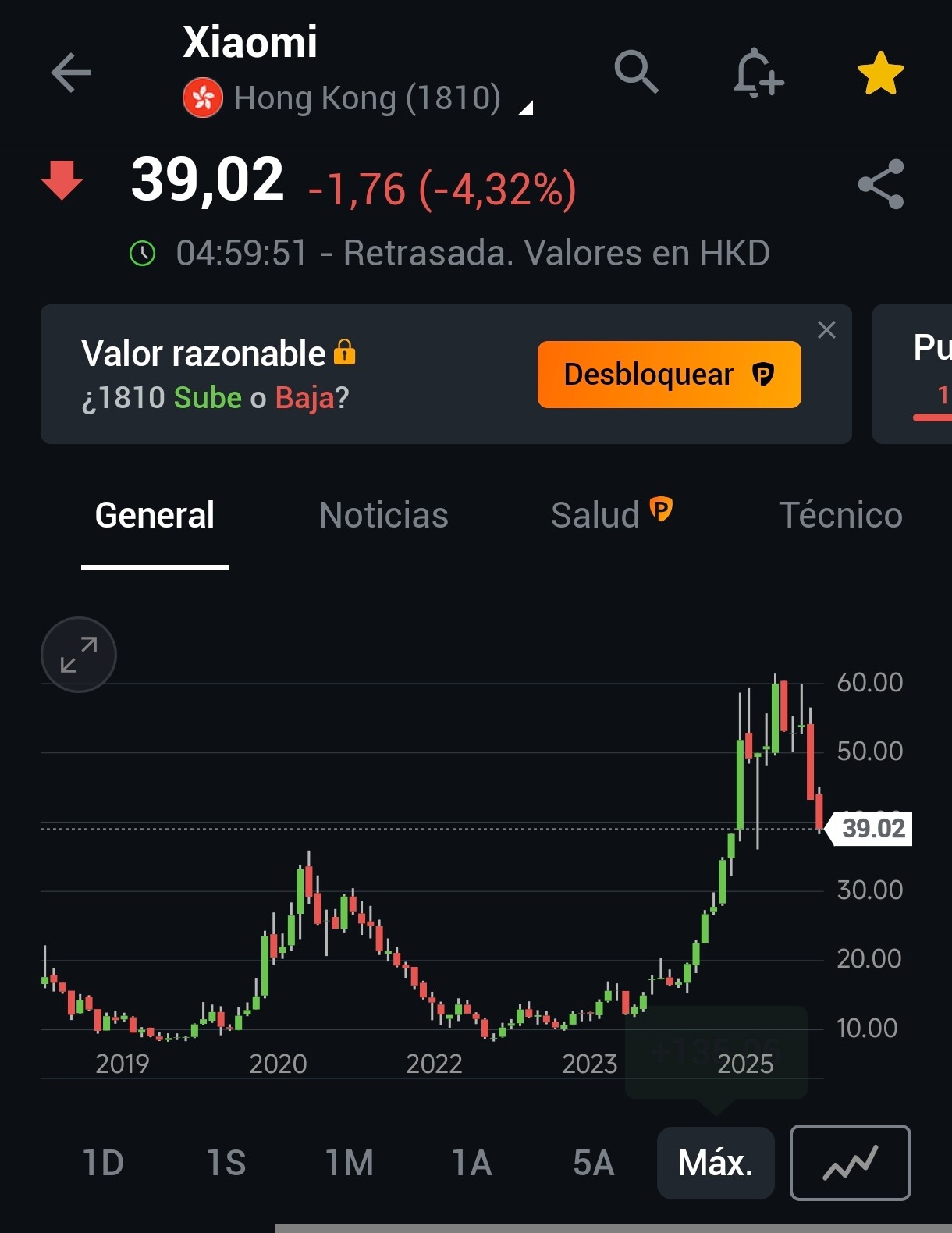Remove Xiaomi from favorites star

click(880, 73)
